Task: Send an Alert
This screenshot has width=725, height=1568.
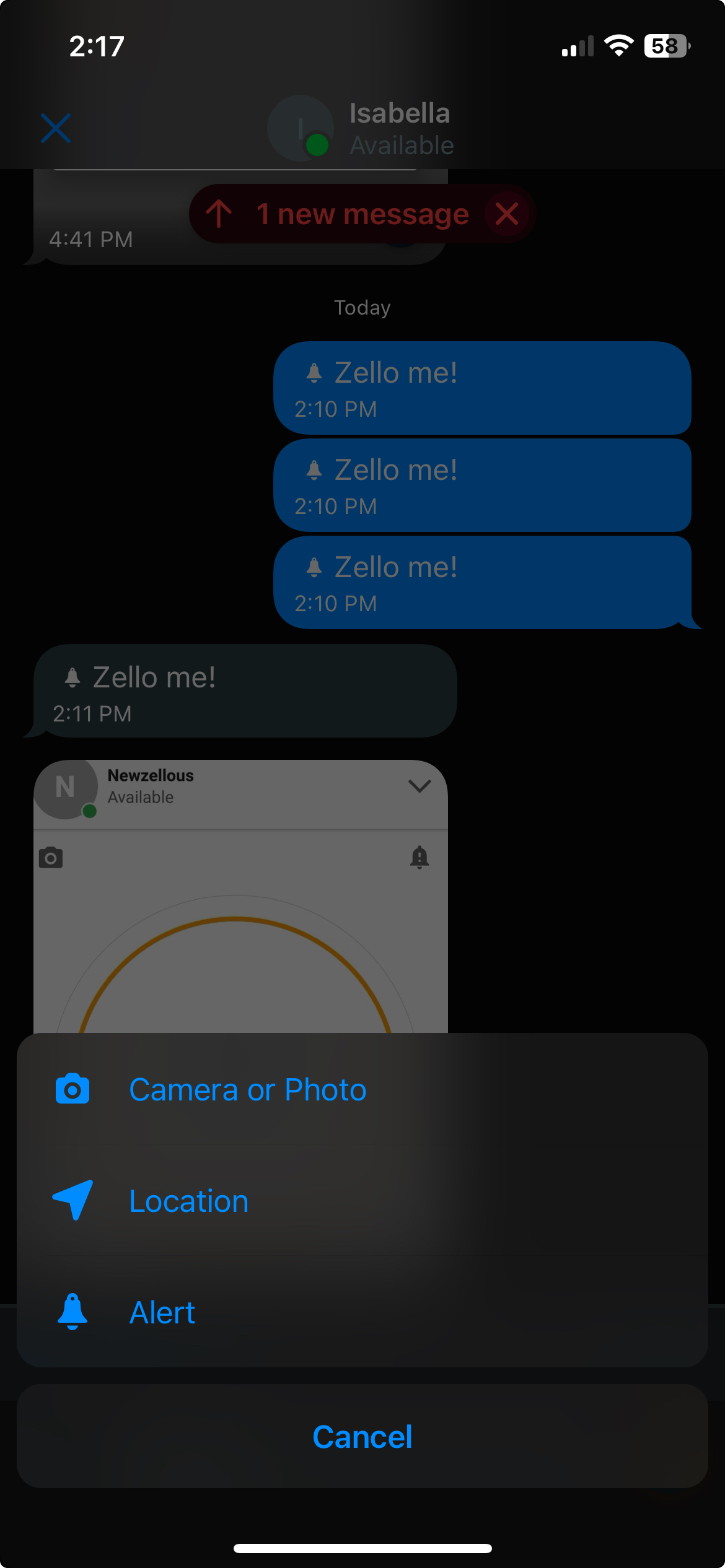Action: click(x=162, y=1313)
